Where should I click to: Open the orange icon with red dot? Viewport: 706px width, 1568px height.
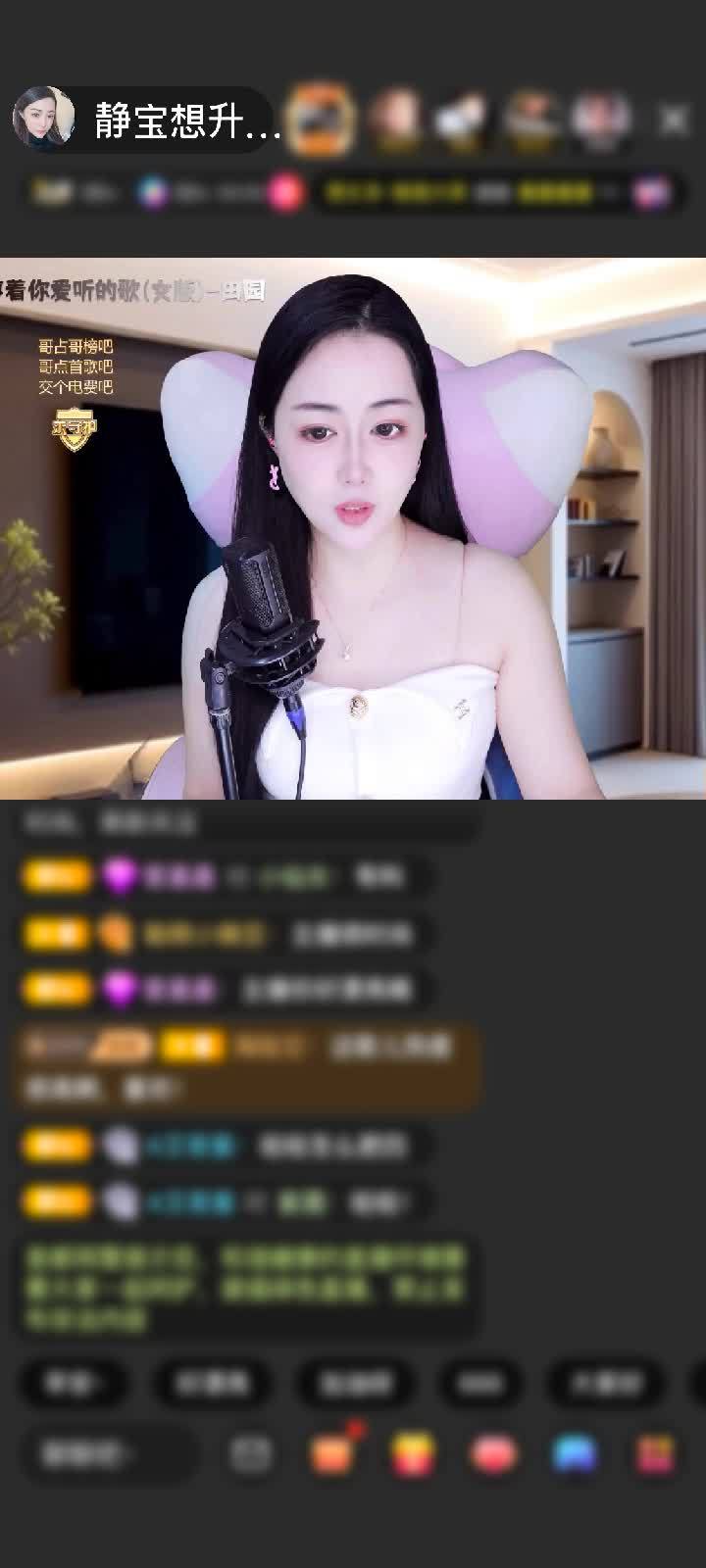click(x=333, y=1454)
